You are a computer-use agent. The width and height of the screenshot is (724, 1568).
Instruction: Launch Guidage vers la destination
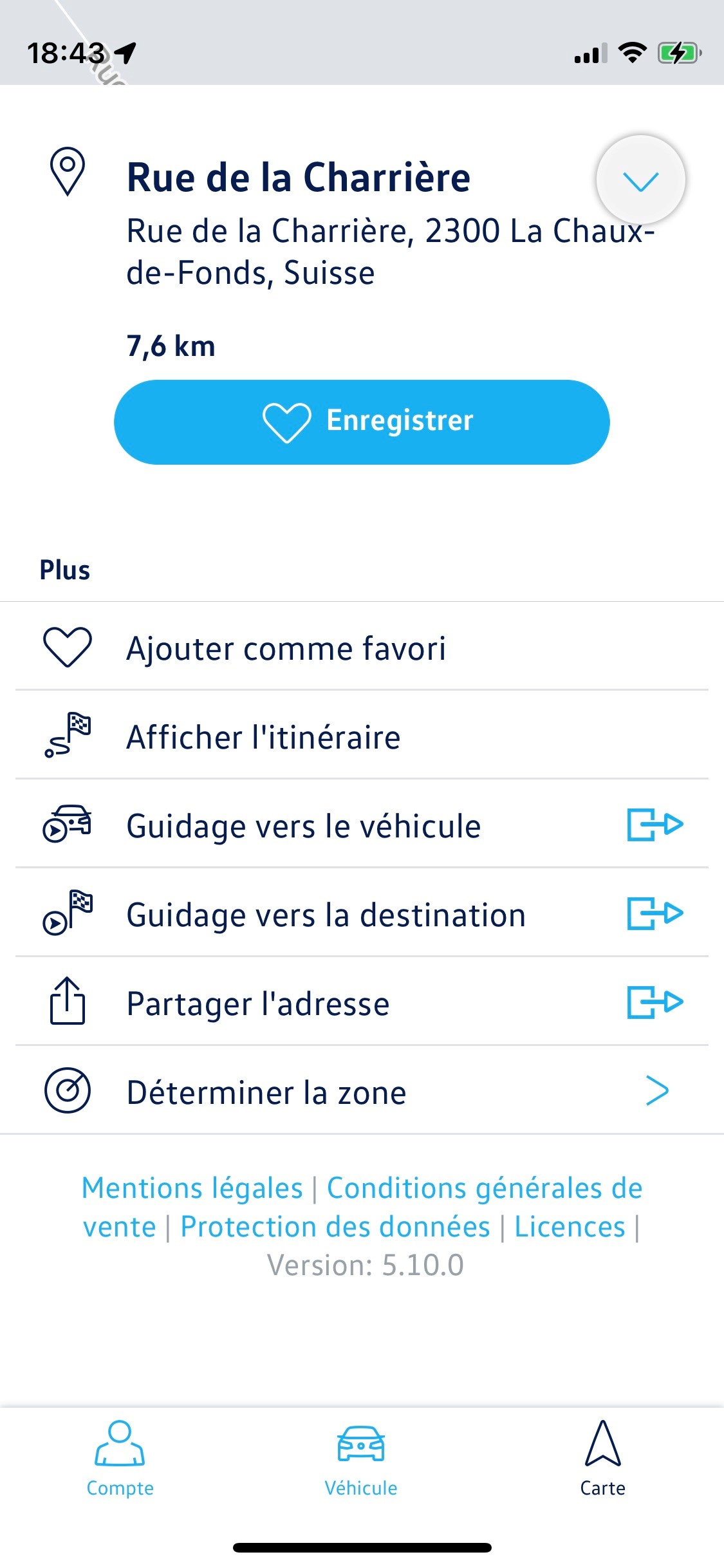tap(362, 914)
